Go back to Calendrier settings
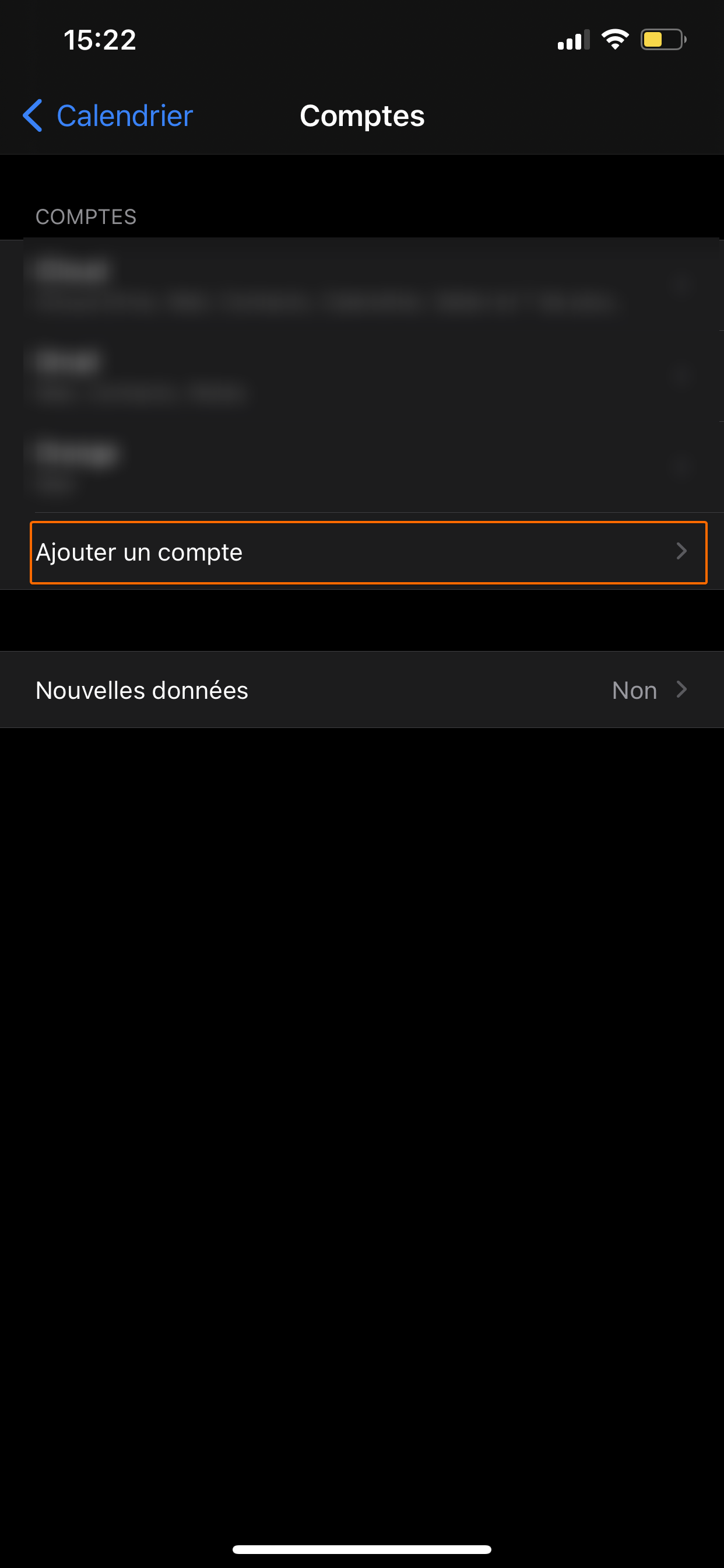Screen dimensions: 724x1568 108,116
